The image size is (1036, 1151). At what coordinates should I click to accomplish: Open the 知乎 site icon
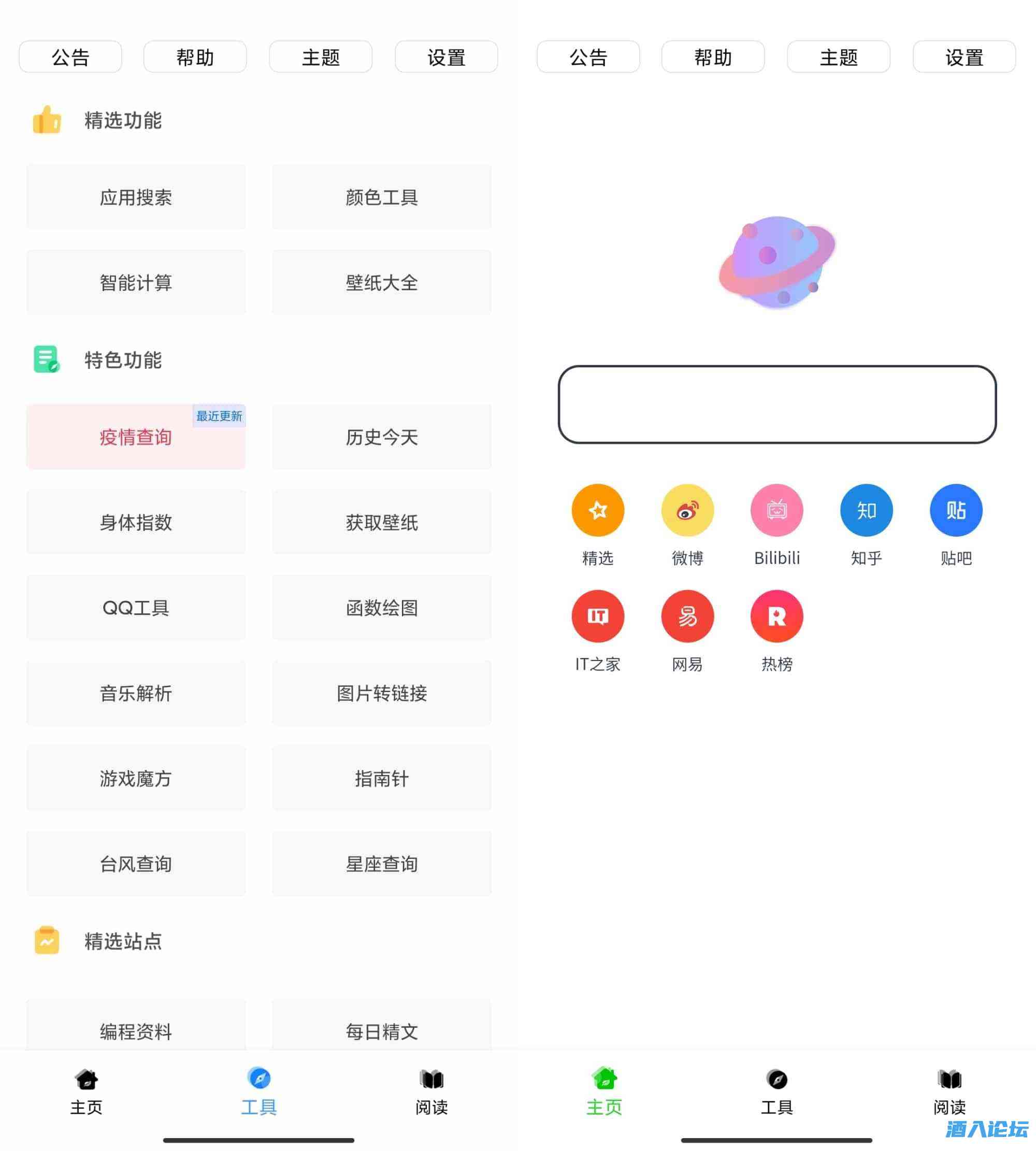click(x=867, y=511)
